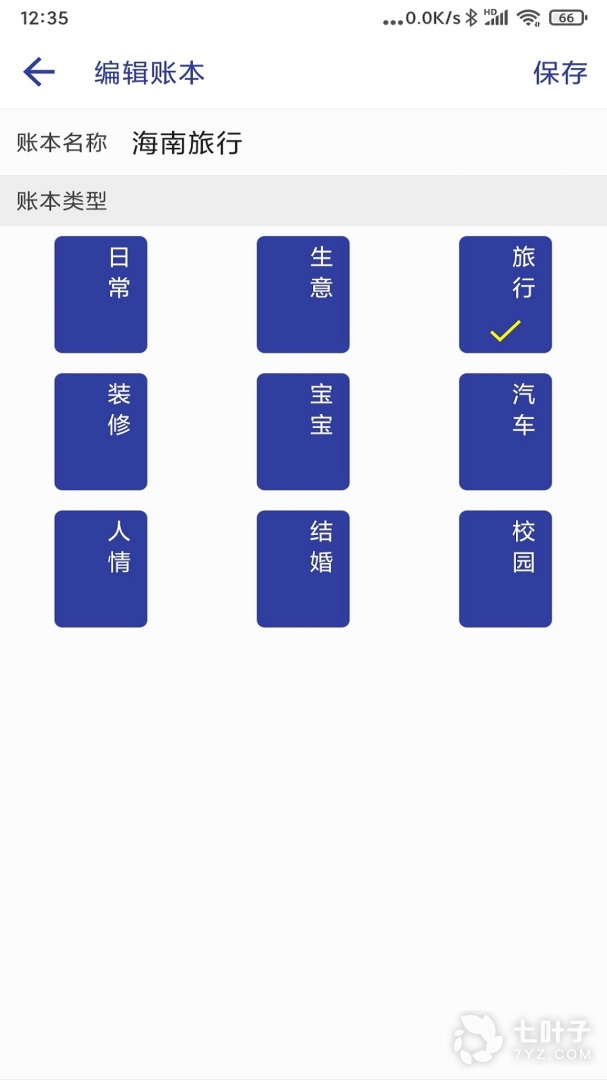Select the 日常 account book type

pos(101,294)
